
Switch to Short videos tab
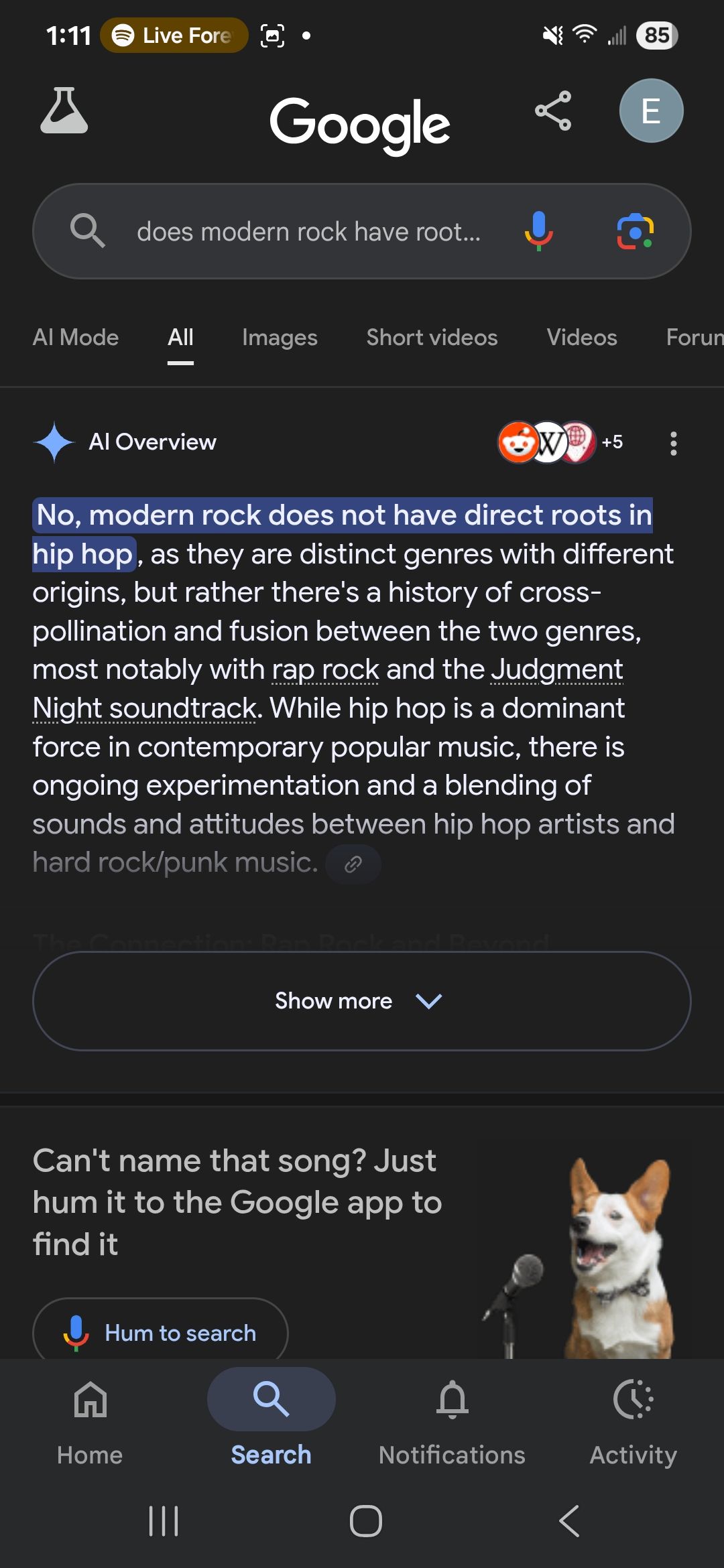coord(432,338)
